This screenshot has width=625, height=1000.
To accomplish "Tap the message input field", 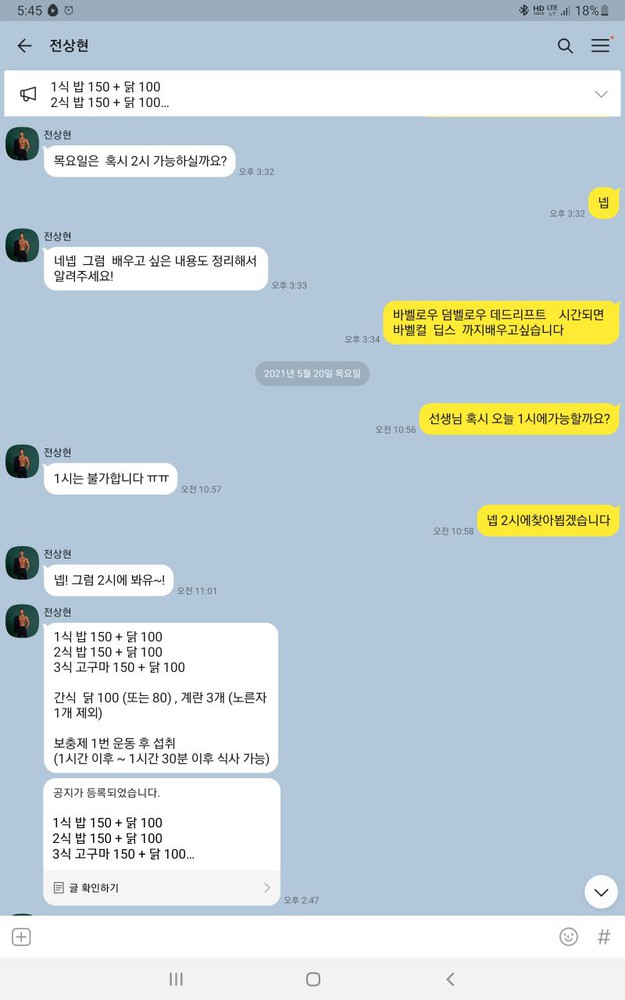I will point(290,937).
